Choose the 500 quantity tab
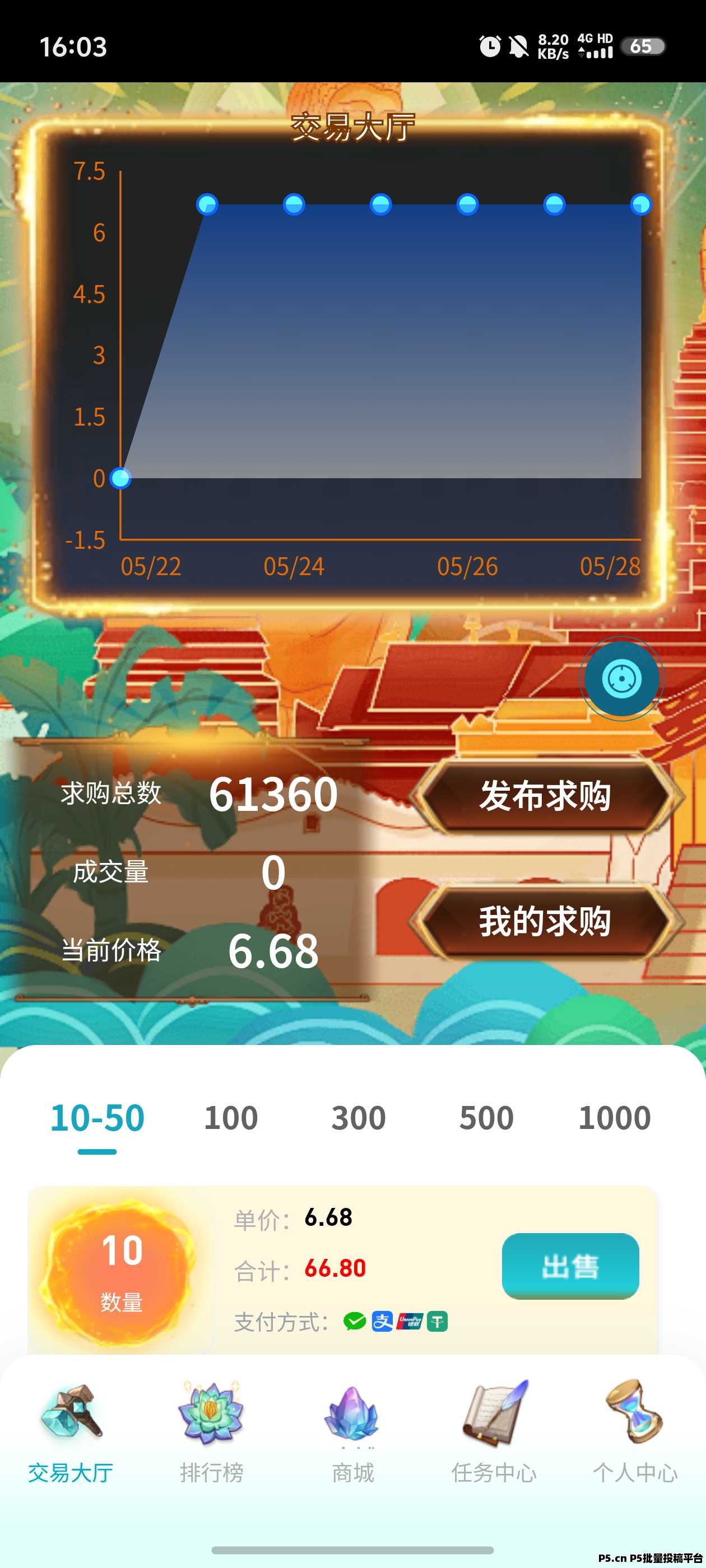 click(x=486, y=1118)
